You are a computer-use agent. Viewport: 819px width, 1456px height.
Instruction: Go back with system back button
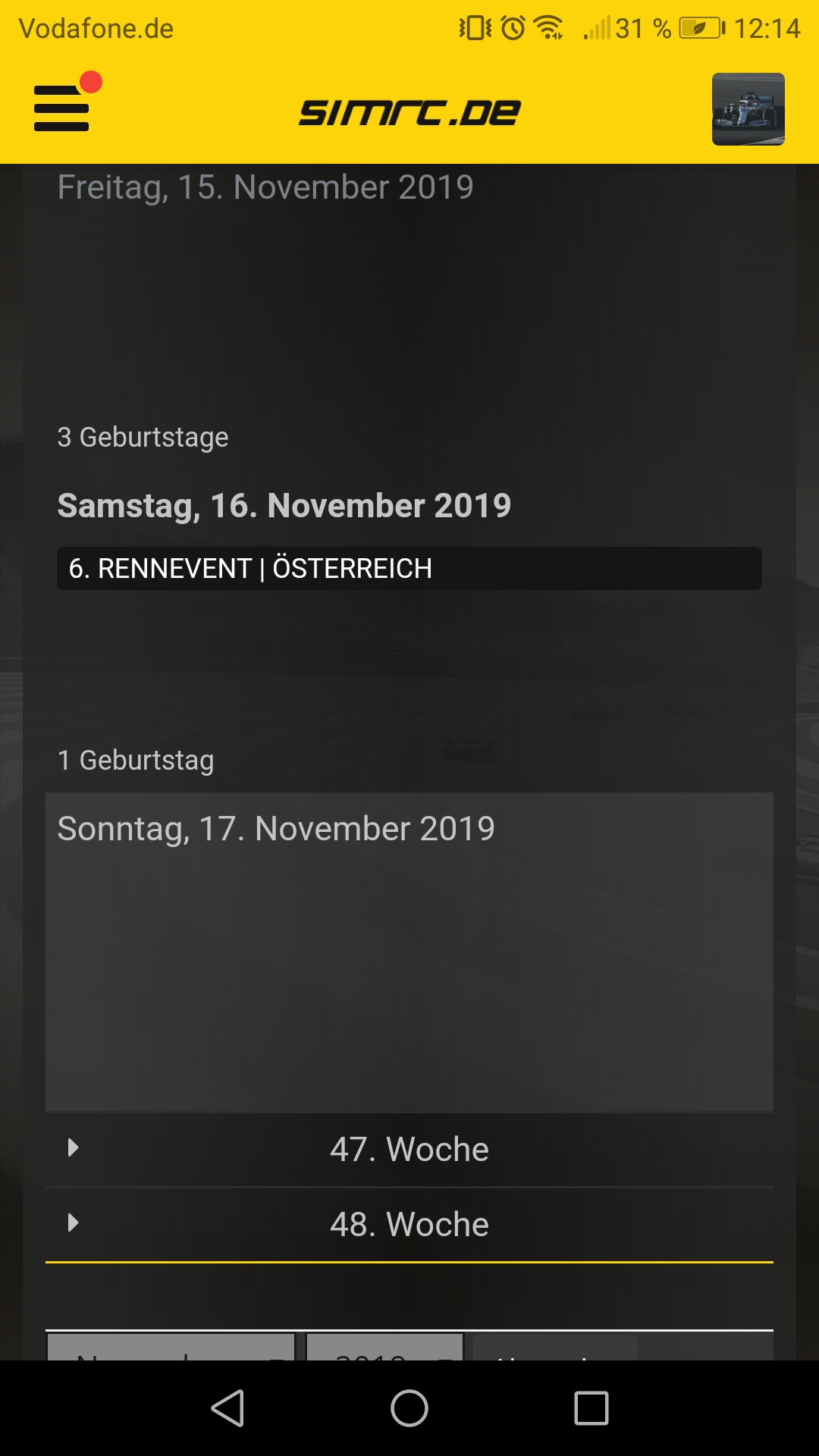tap(227, 1408)
